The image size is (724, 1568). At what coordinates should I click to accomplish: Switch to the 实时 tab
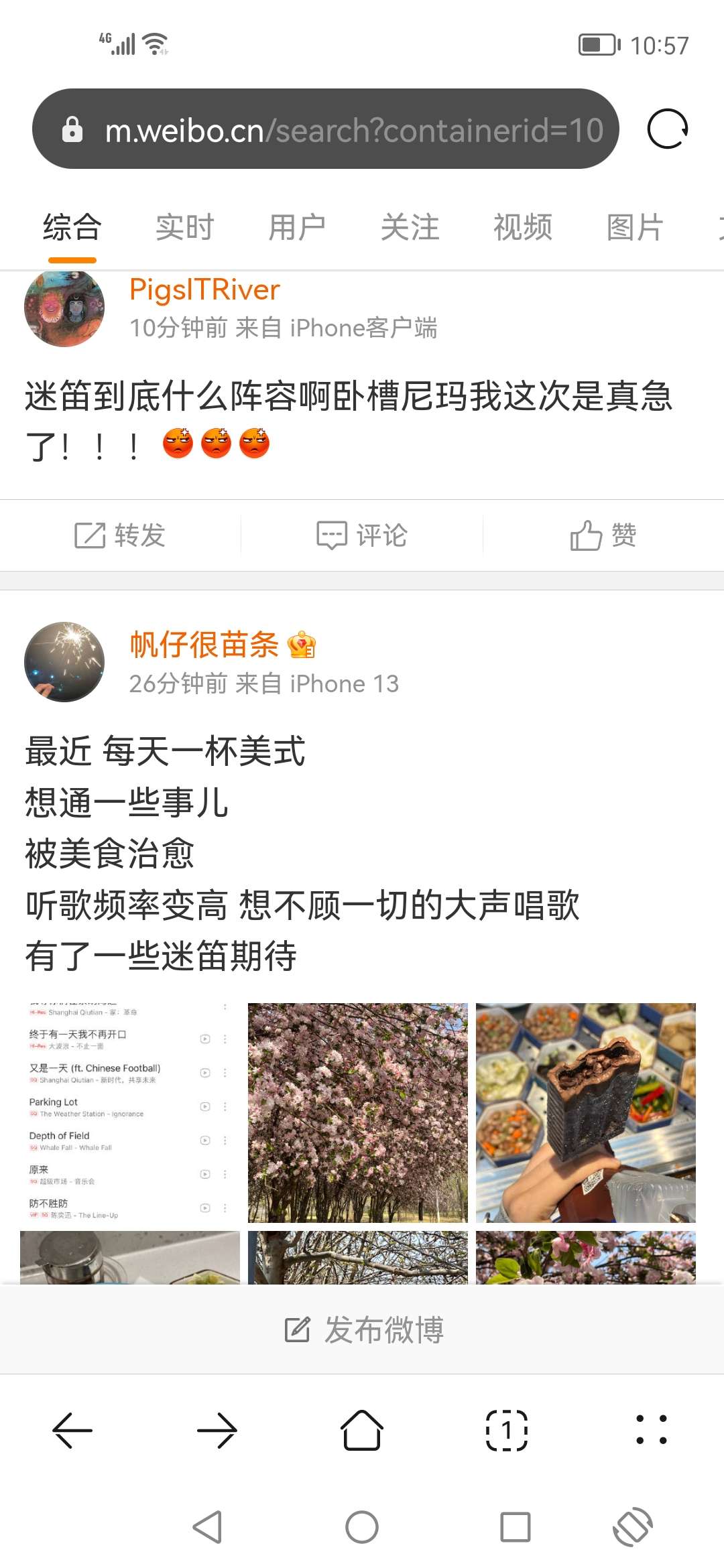tap(184, 228)
